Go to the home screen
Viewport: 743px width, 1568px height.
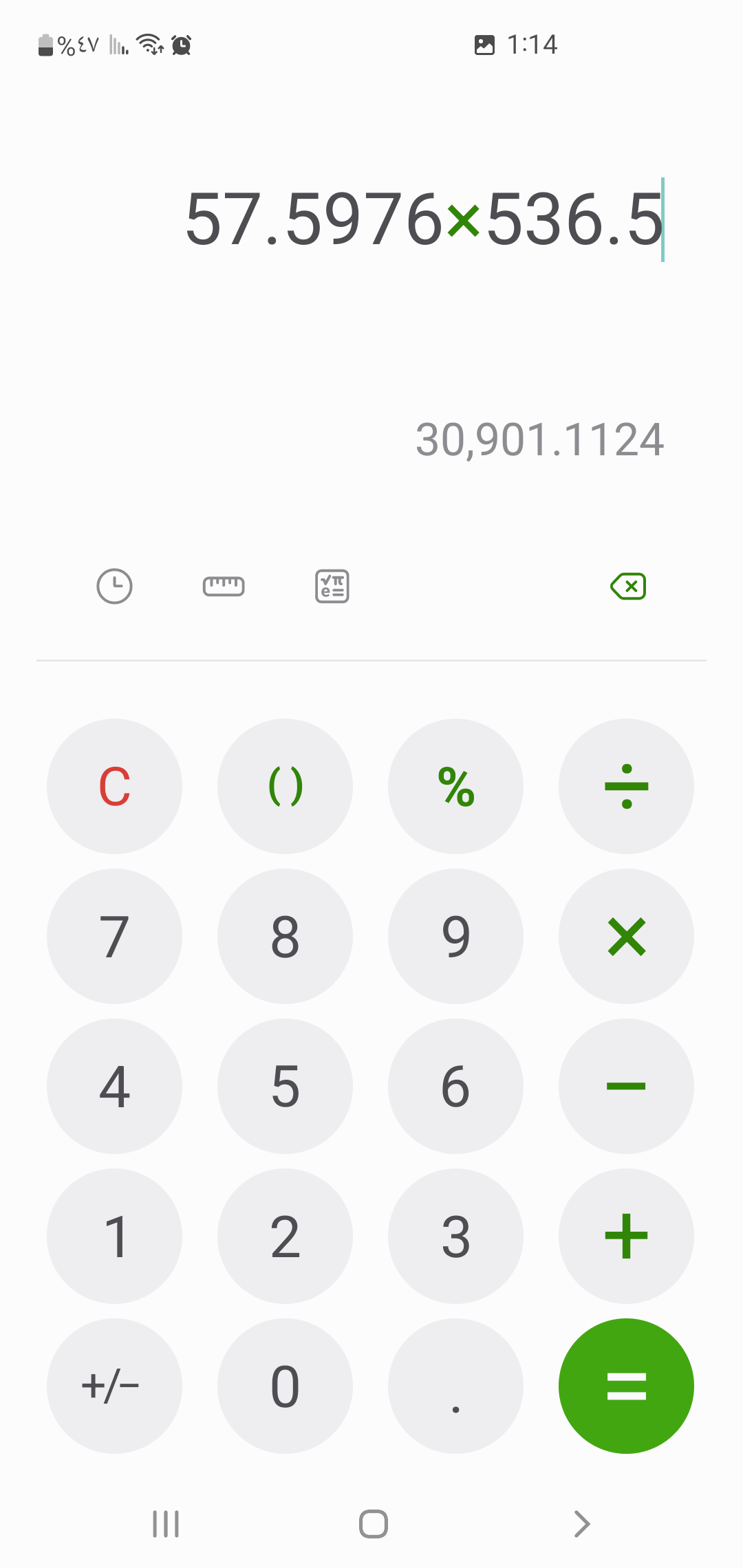click(x=373, y=1524)
